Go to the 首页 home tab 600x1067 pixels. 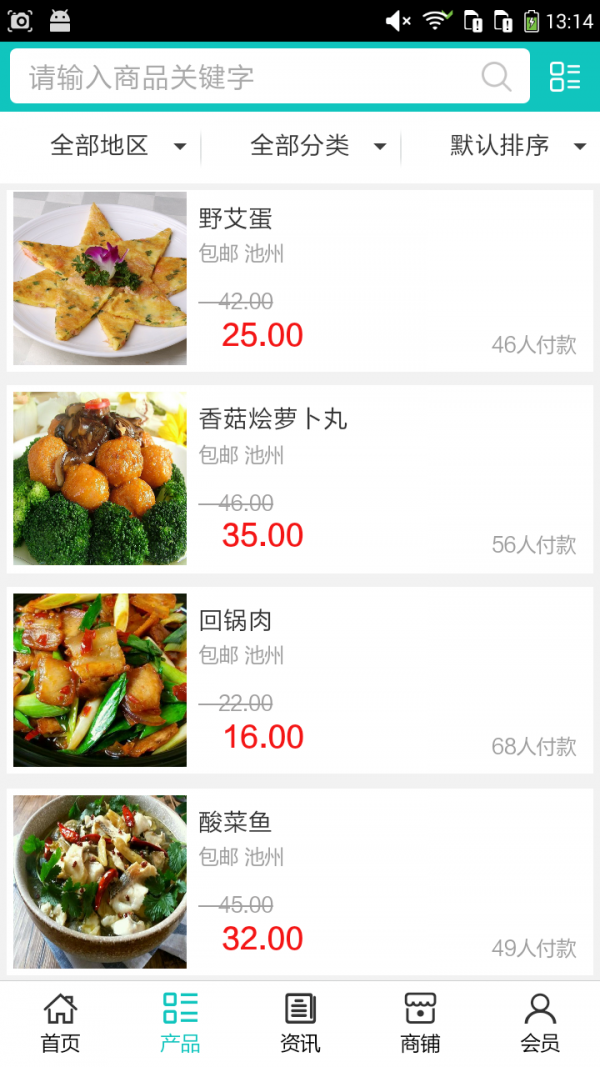tap(60, 1023)
